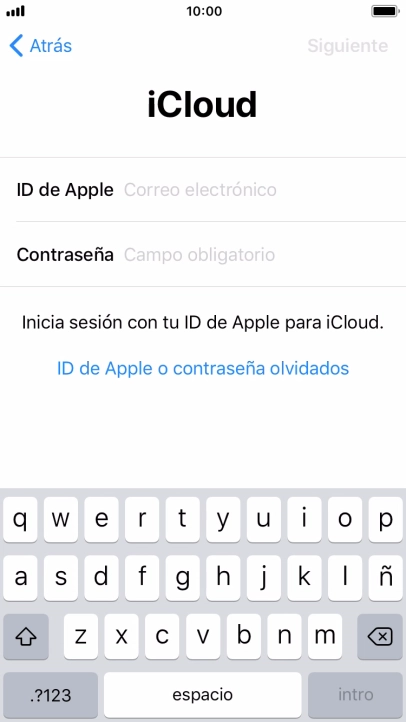Tap the intro return key
Screen dimensions: 406x722
click(355, 694)
